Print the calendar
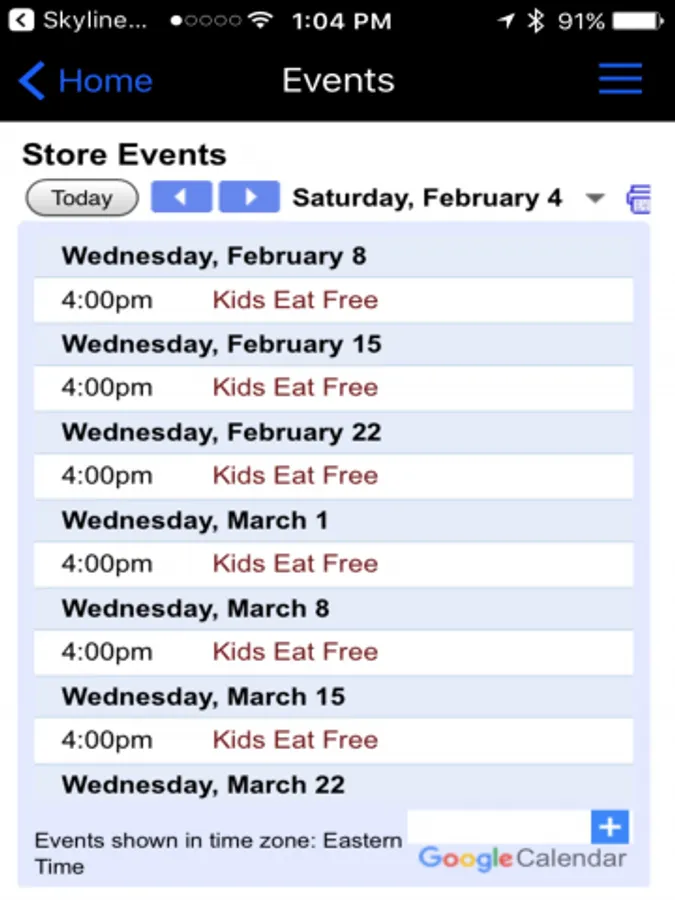 (638, 199)
